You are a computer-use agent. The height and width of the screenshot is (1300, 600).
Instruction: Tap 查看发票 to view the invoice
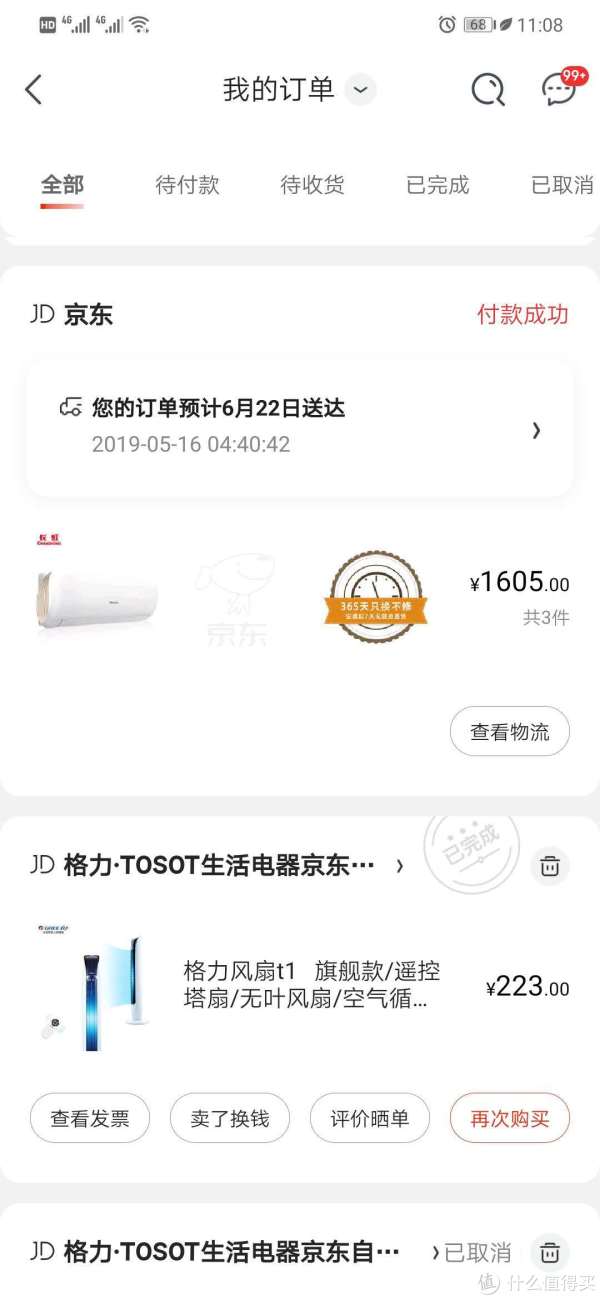point(90,1118)
